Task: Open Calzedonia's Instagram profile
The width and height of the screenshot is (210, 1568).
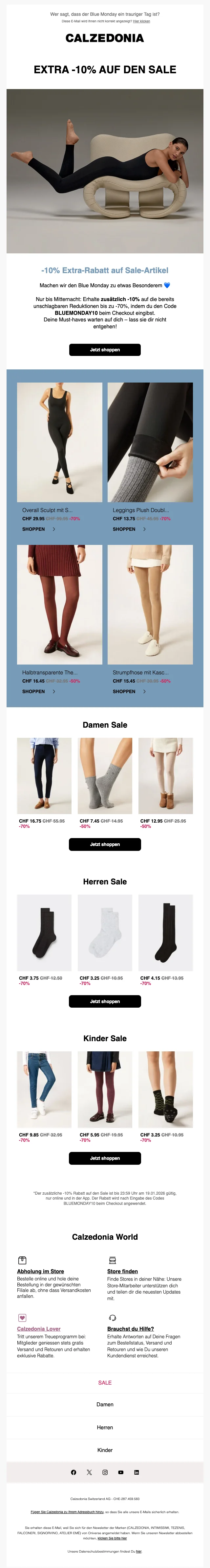Action: 105,1472
